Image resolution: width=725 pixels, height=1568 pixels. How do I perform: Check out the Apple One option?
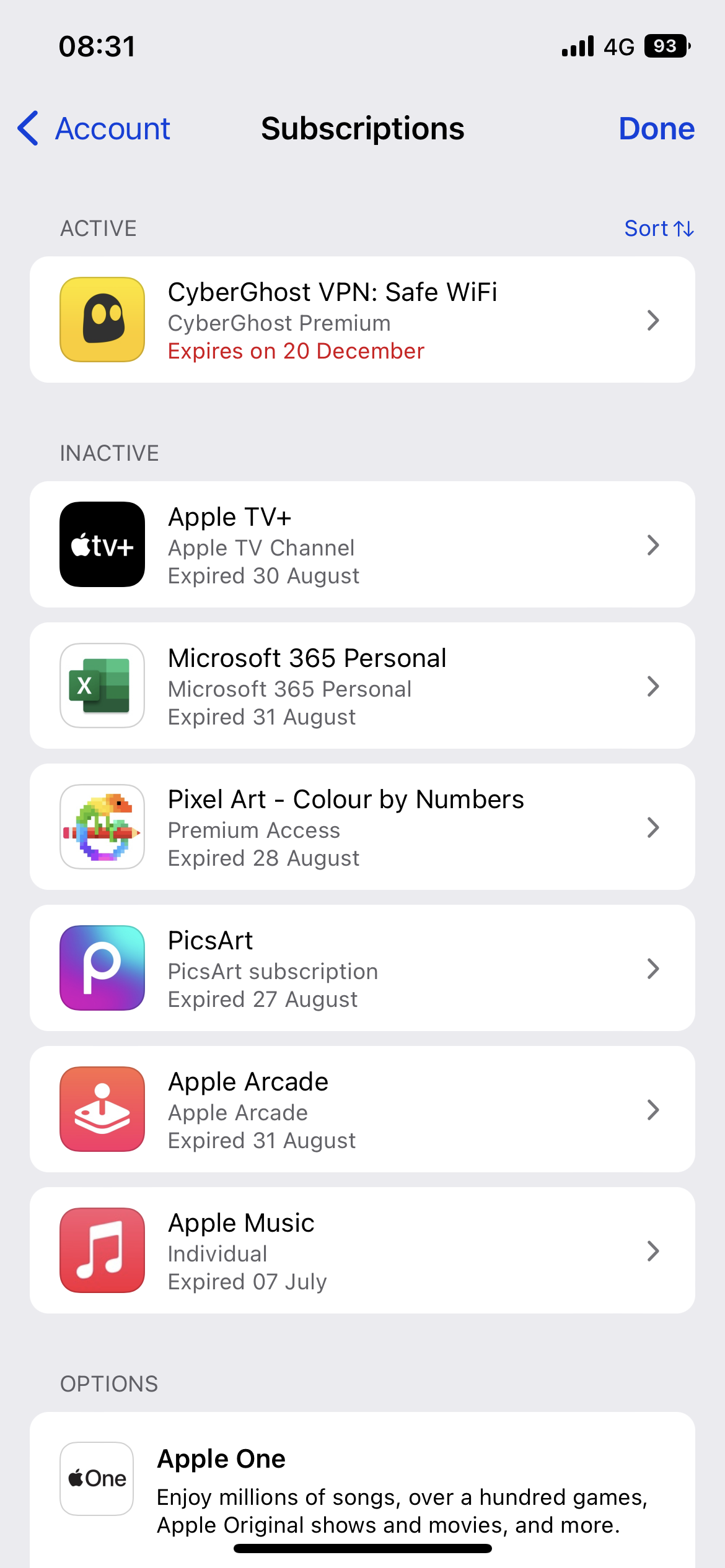[x=362, y=1486]
